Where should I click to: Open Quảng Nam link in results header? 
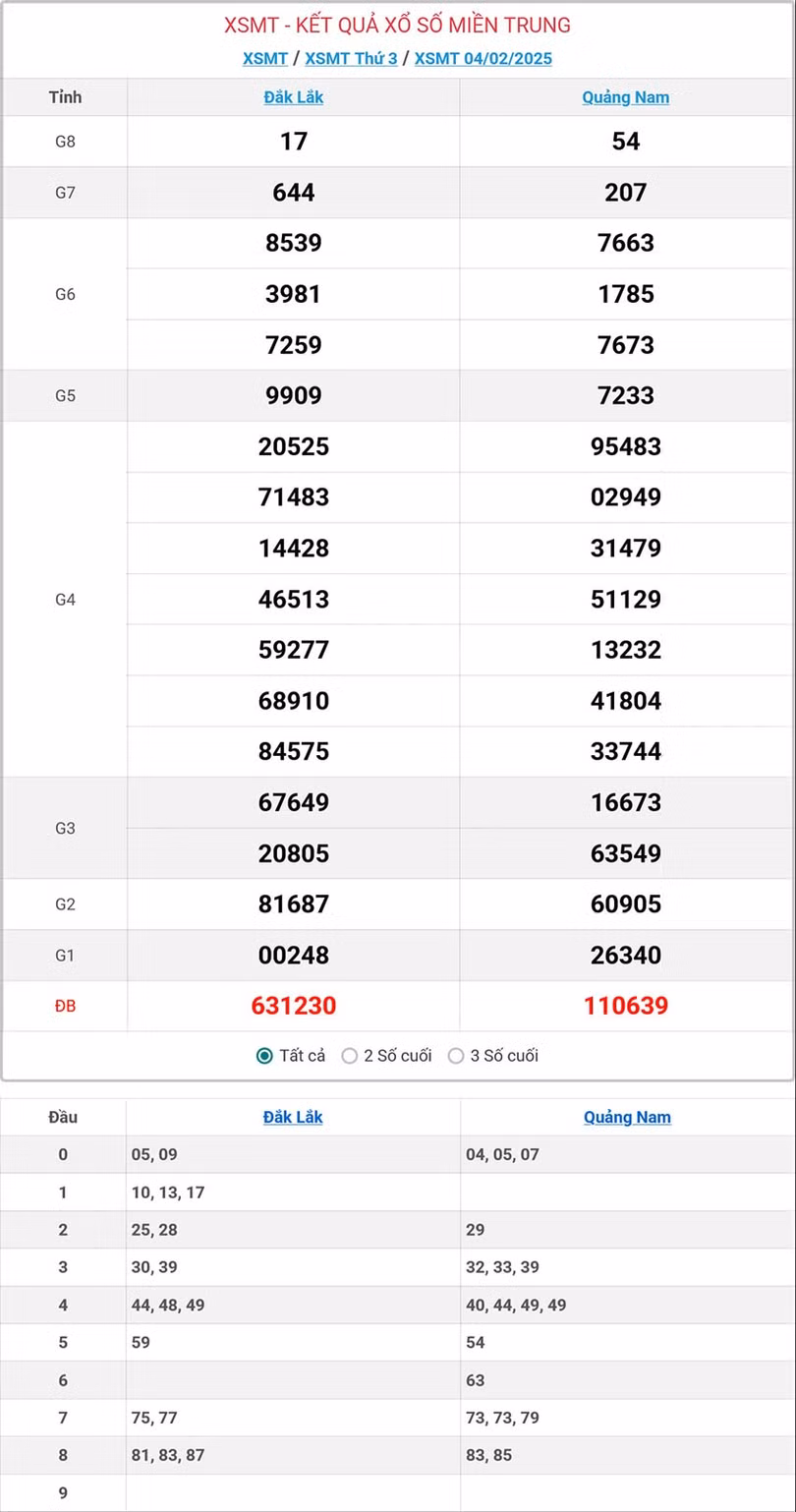(x=625, y=97)
